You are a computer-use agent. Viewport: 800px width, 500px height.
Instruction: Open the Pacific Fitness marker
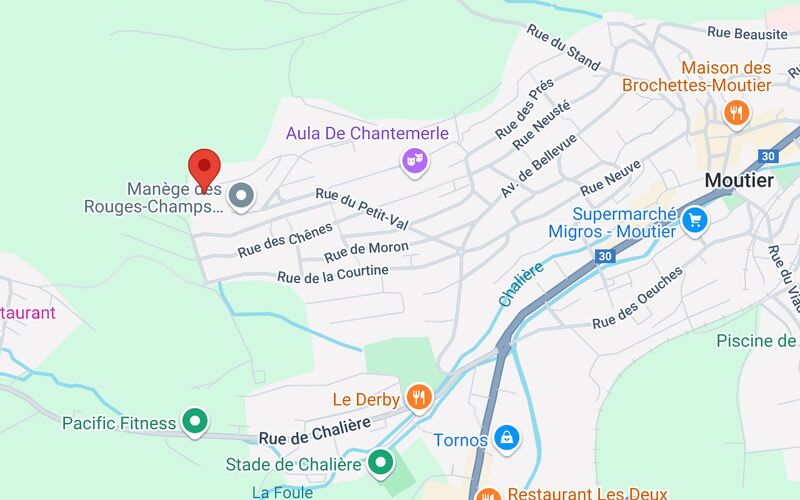coord(196,422)
